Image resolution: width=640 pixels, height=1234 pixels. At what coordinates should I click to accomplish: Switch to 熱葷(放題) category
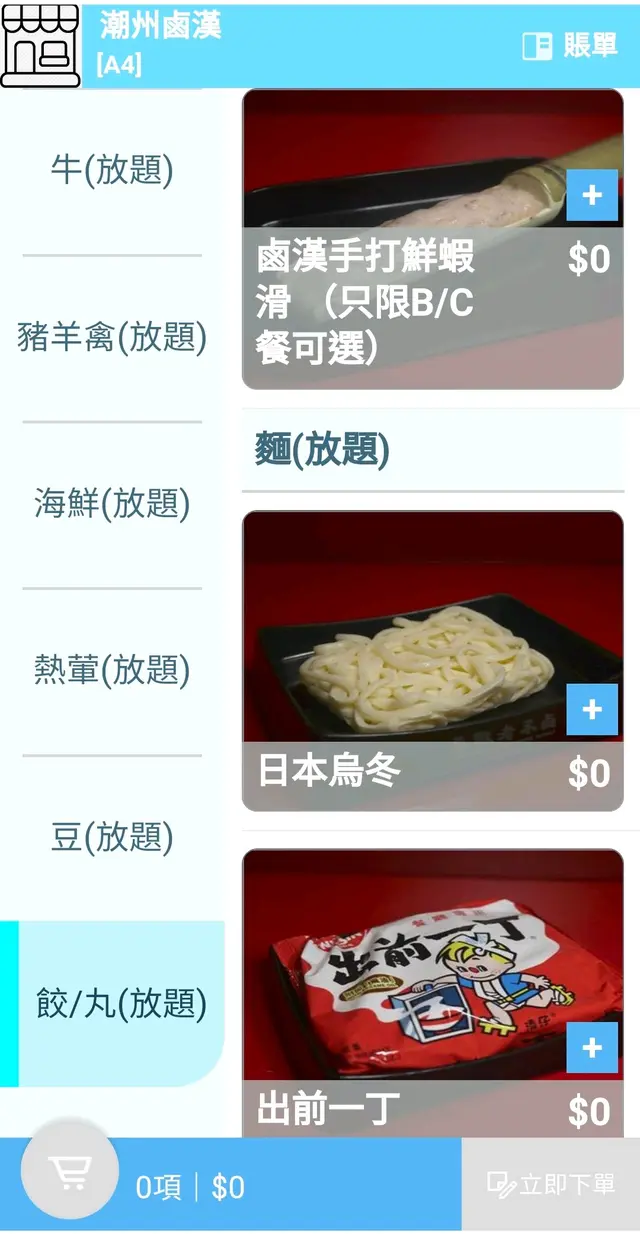tap(112, 670)
